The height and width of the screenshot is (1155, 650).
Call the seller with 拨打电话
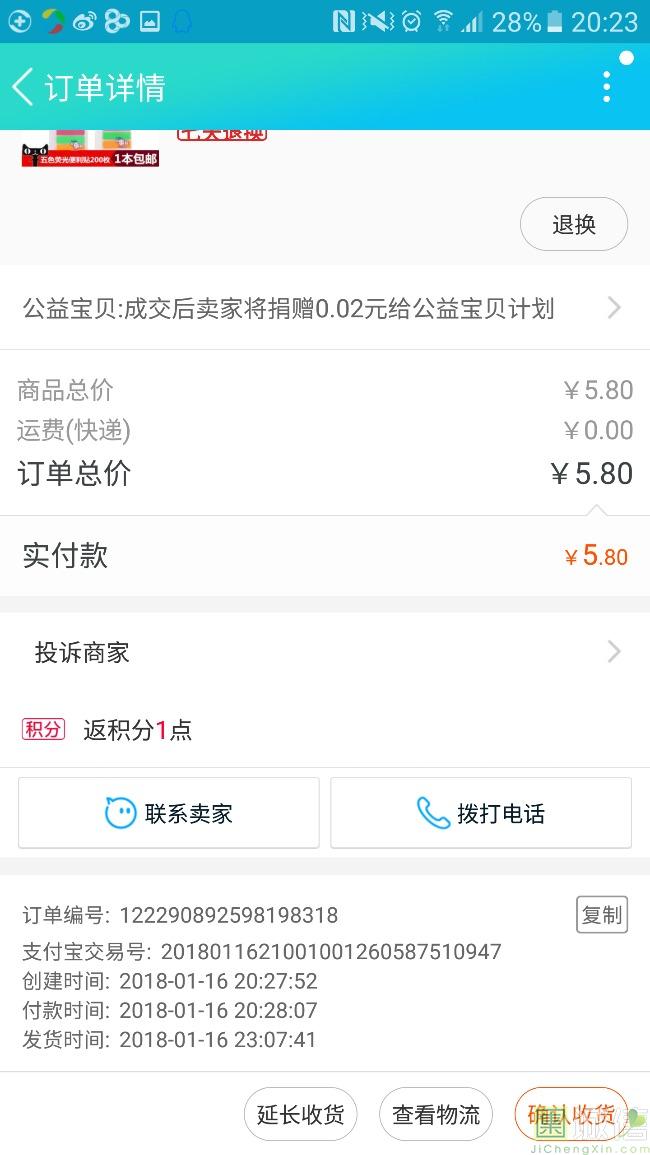pyautogui.click(x=481, y=813)
